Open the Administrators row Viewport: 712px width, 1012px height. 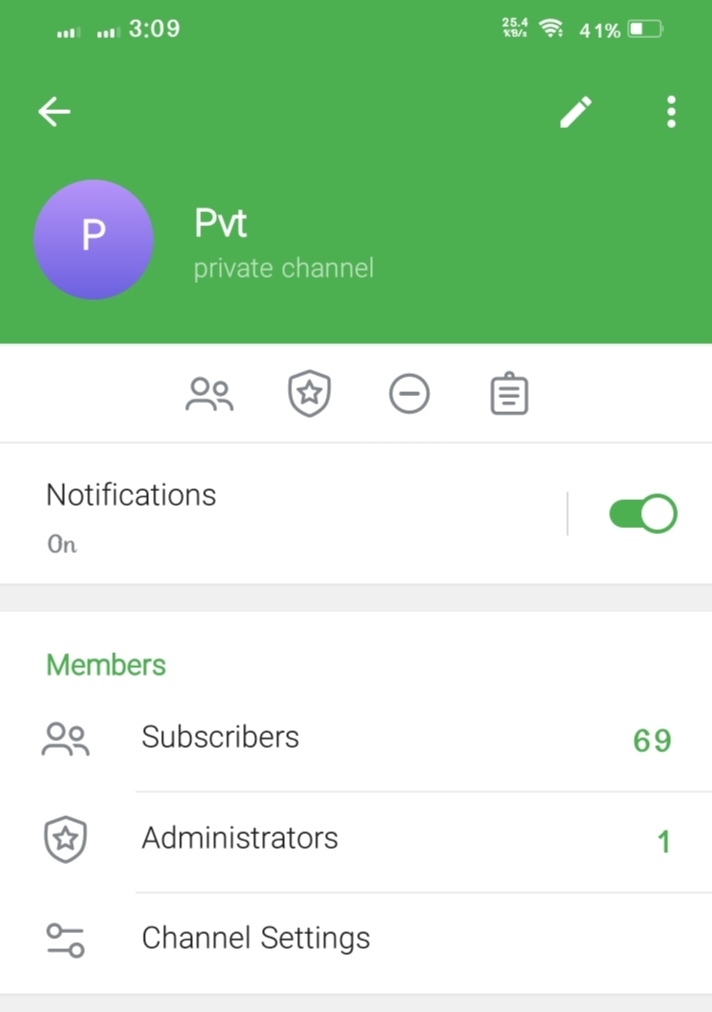tap(356, 840)
